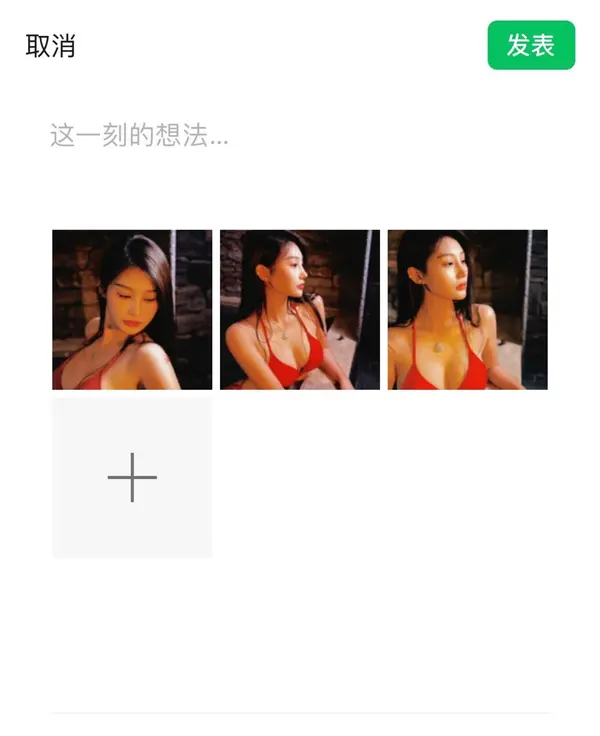This screenshot has height=736, width=600.
Task: Add another photo with the plus tile
Action: click(x=132, y=478)
